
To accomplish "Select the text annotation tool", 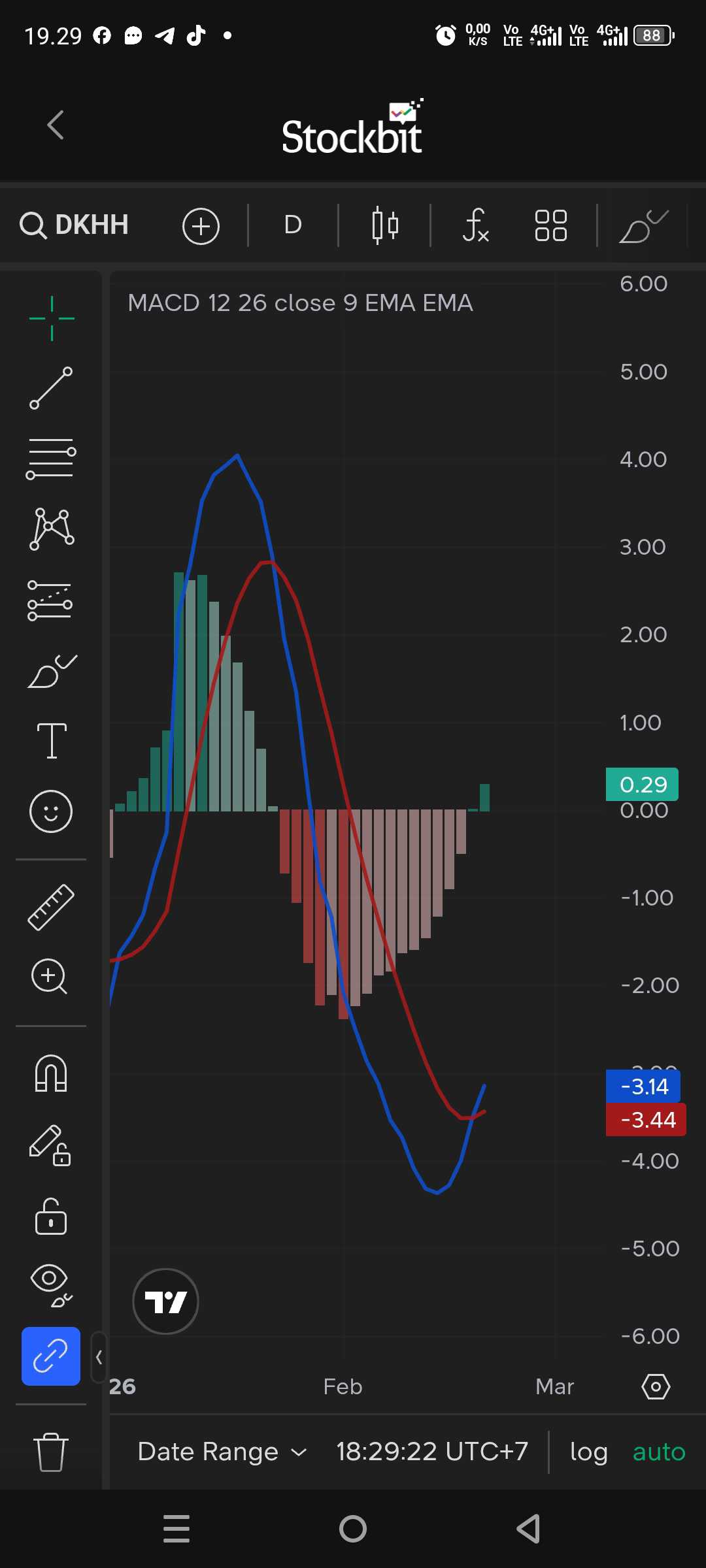I will click(x=52, y=741).
